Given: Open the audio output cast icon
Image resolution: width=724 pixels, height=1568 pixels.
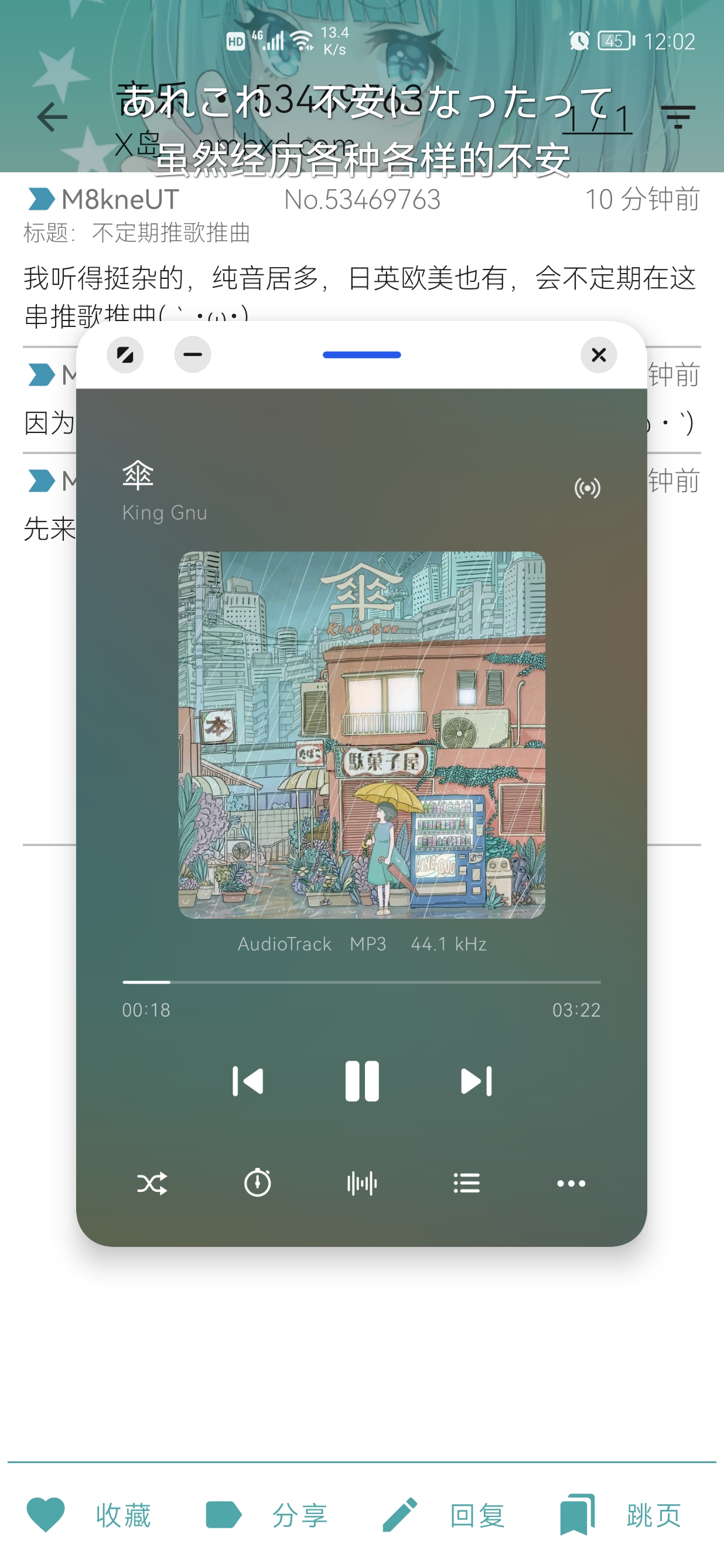Looking at the screenshot, I should click(587, 488).
